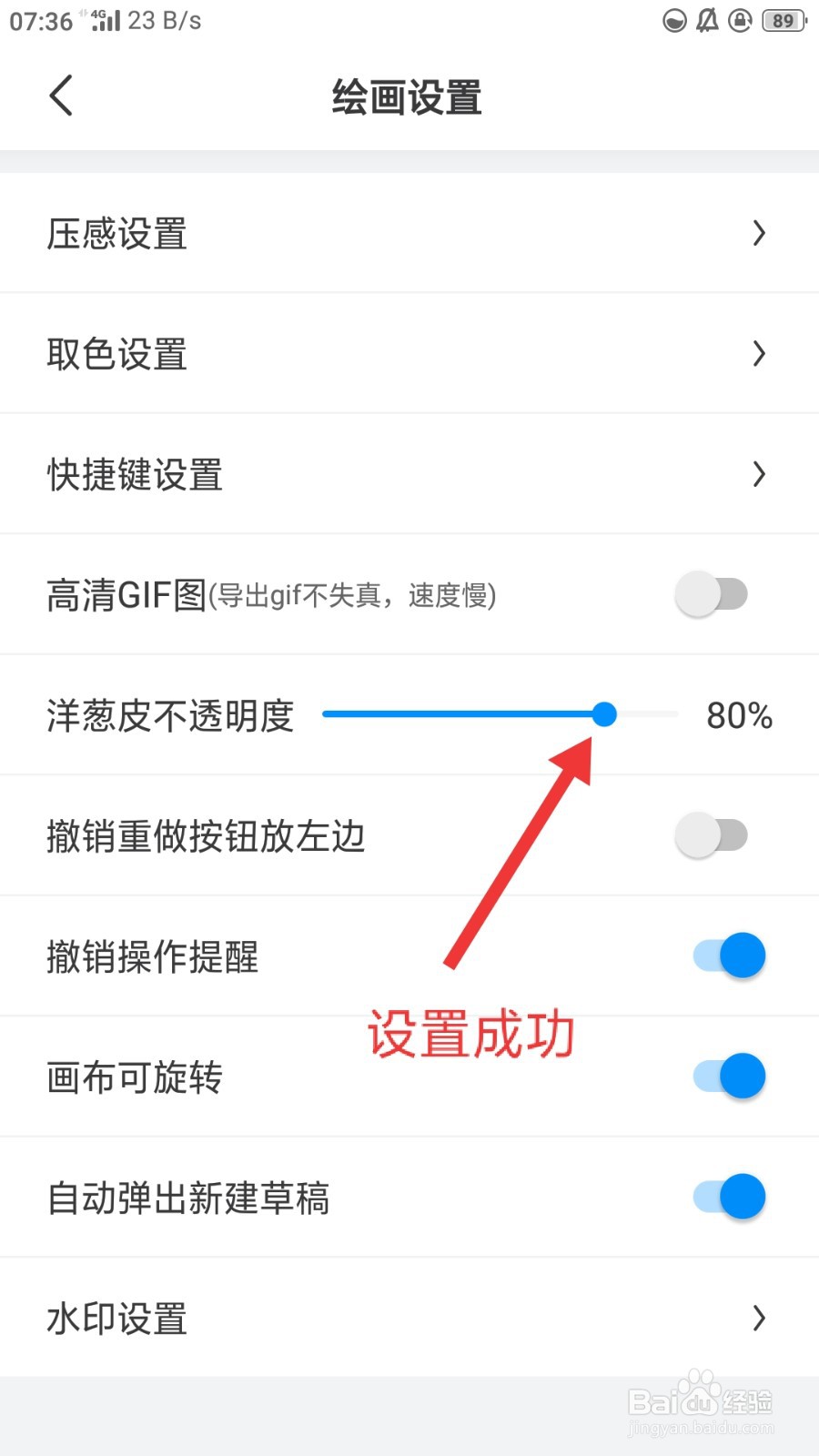This screenshot has height=1456, width=819.
Task: Click the battery indicator showing 89
Action: pos(781,20)
